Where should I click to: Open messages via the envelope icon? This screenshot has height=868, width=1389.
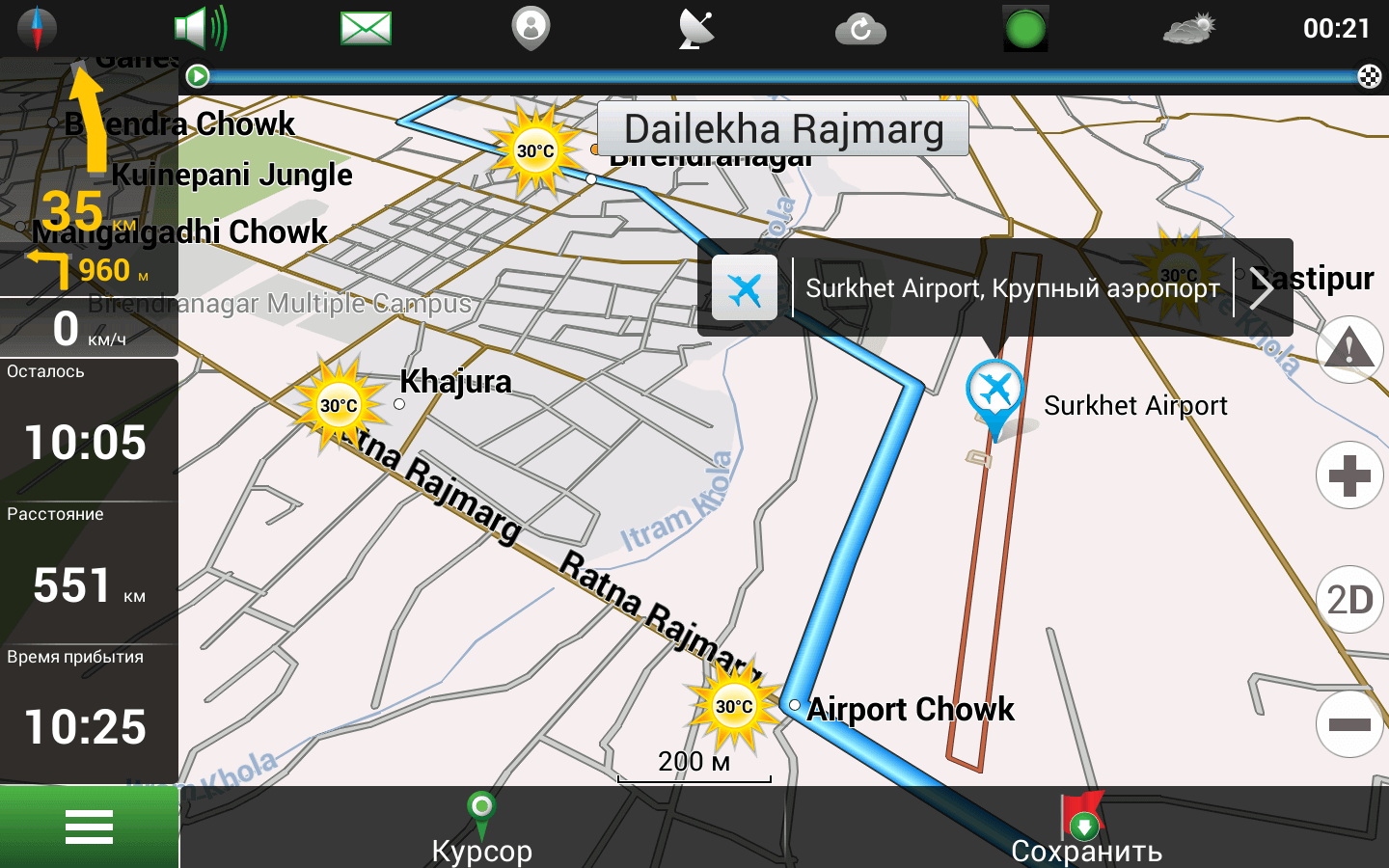click(366, 28)
